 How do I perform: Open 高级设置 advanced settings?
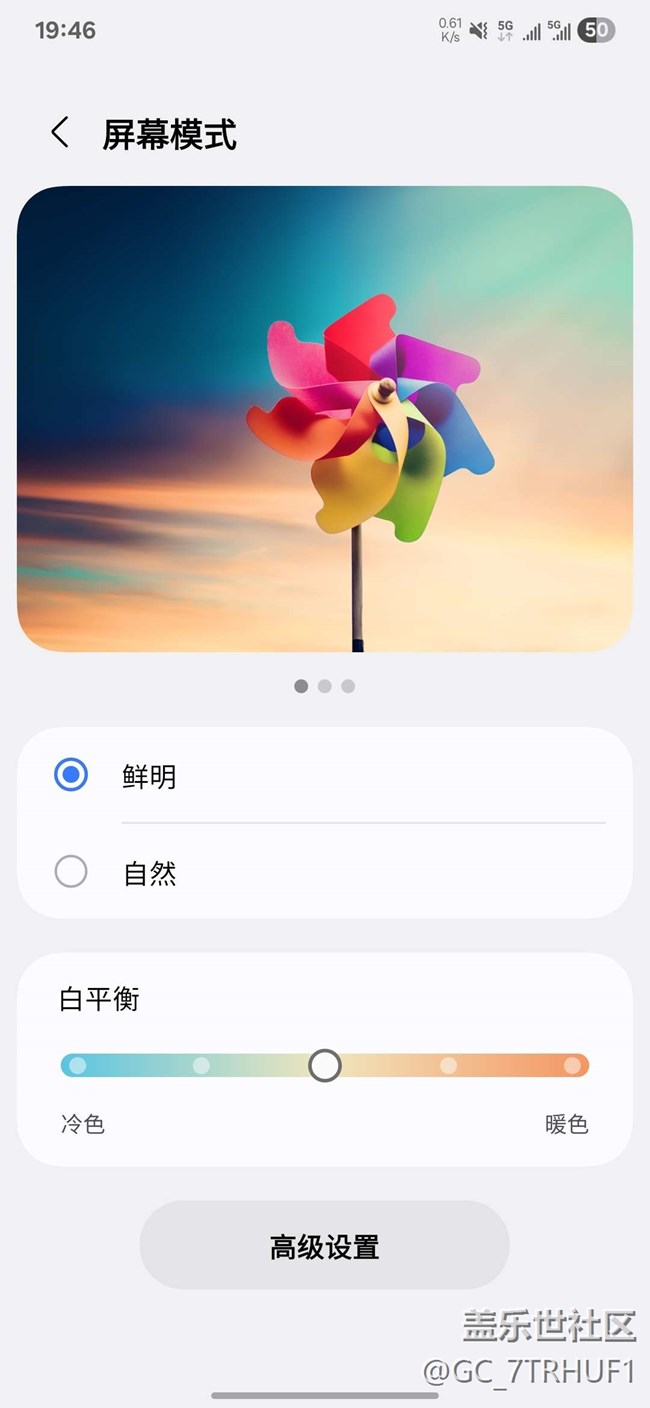click(x=324, y=1246)
